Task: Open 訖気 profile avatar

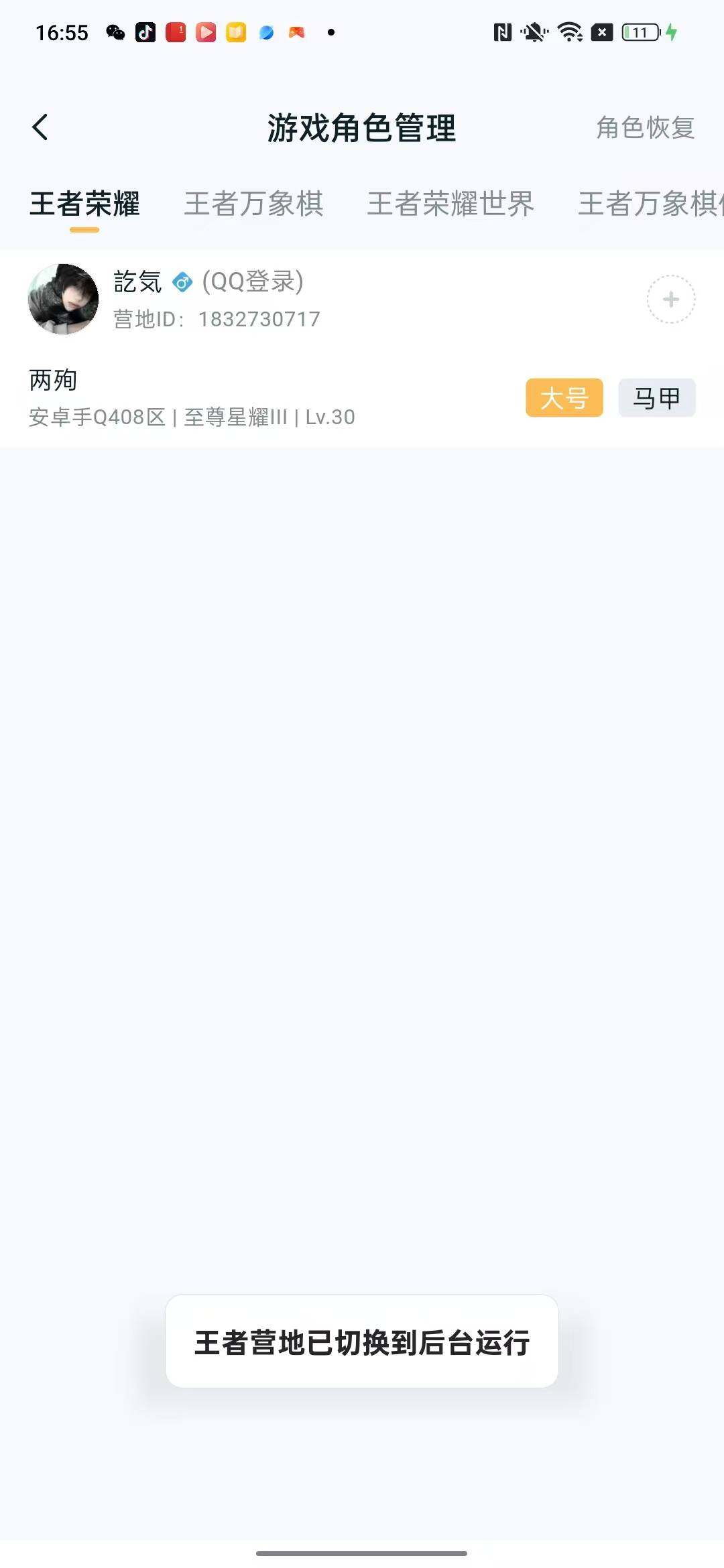Action: pyautogui.click(x=63, y=299)
